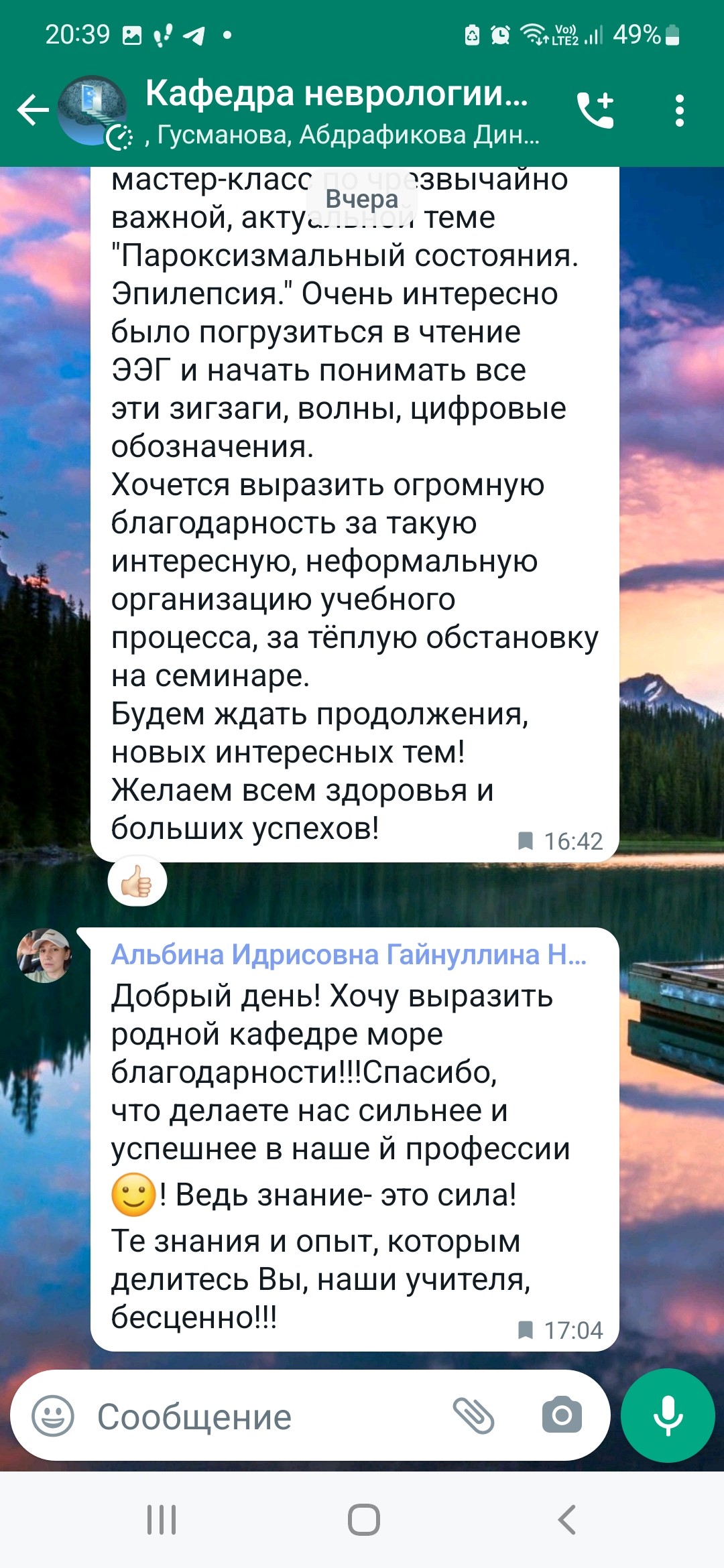Viewport: 724px width, 1568px height.
Task: Go to the home screen via the navigation bar
Action: tap(363, 1520)
